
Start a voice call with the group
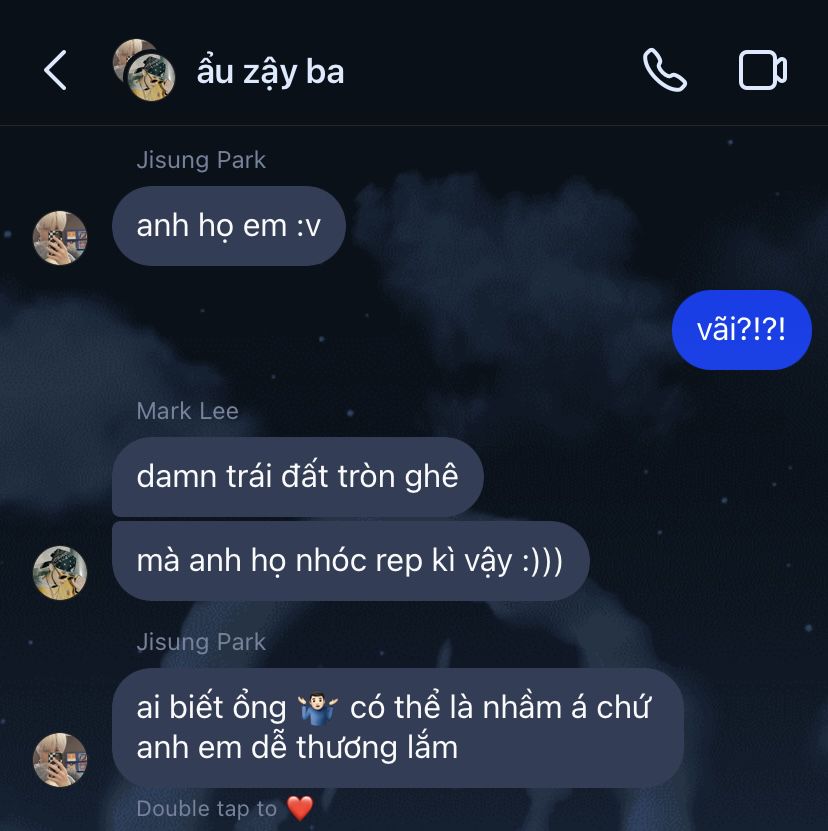point(664,71)
